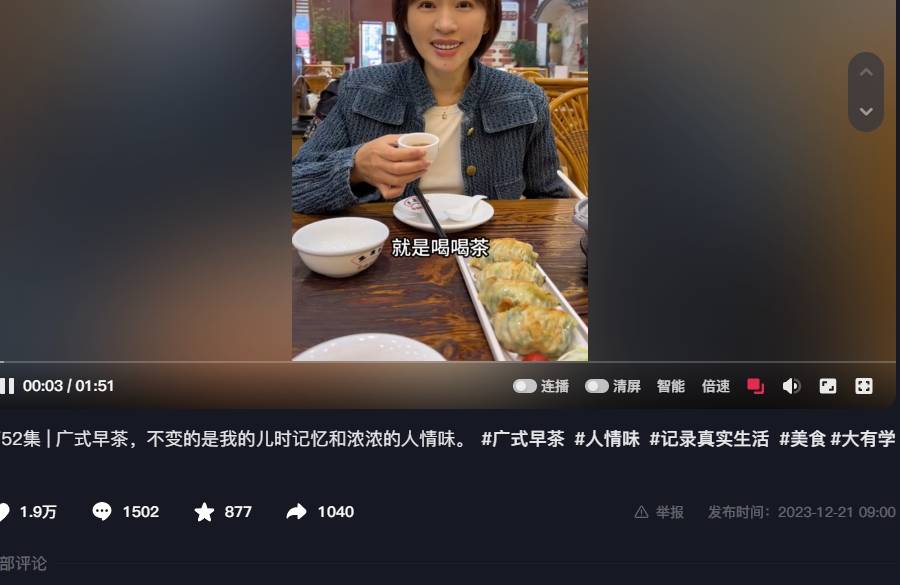
Task: Report the video via 举报
Action: pos(660,512)
